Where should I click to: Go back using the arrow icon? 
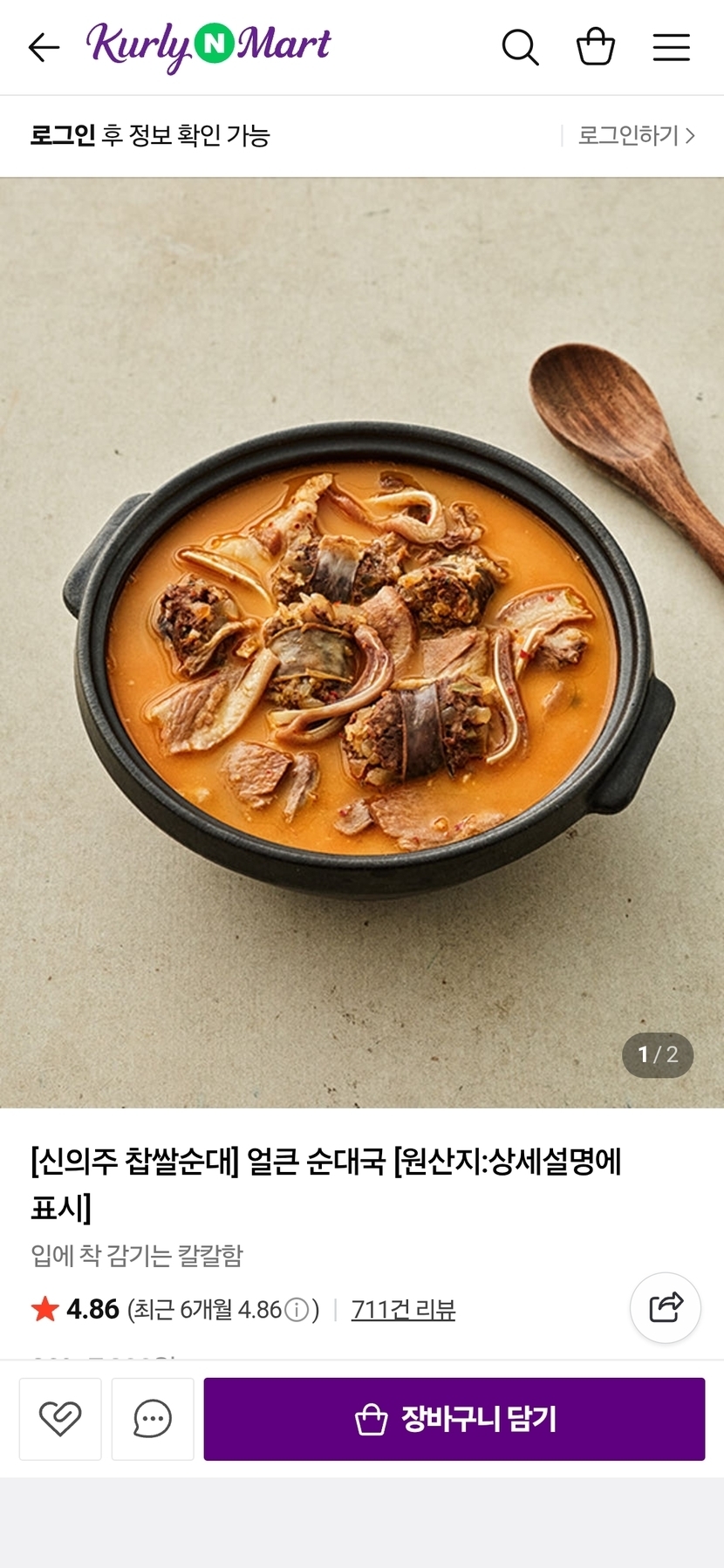pyautogui.click(x=44, y=47)
